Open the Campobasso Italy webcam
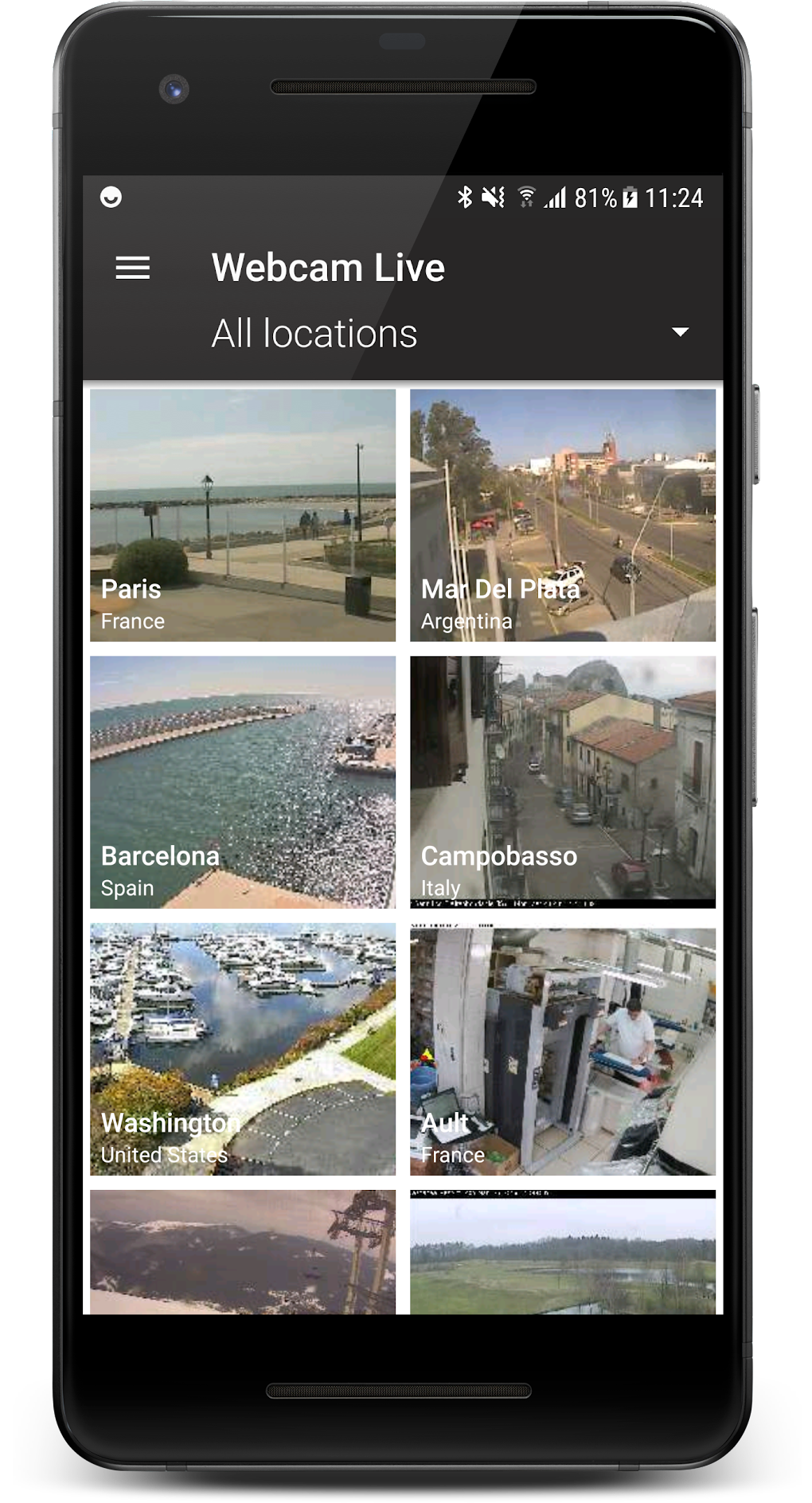812x1503 pixels. pyautogui.click(x=563, y=781)
